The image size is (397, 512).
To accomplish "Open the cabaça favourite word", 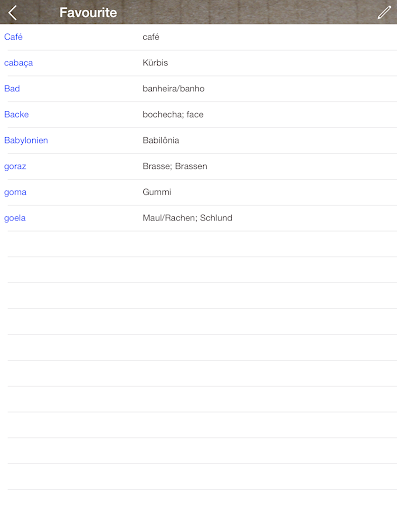I will point(199,63).
